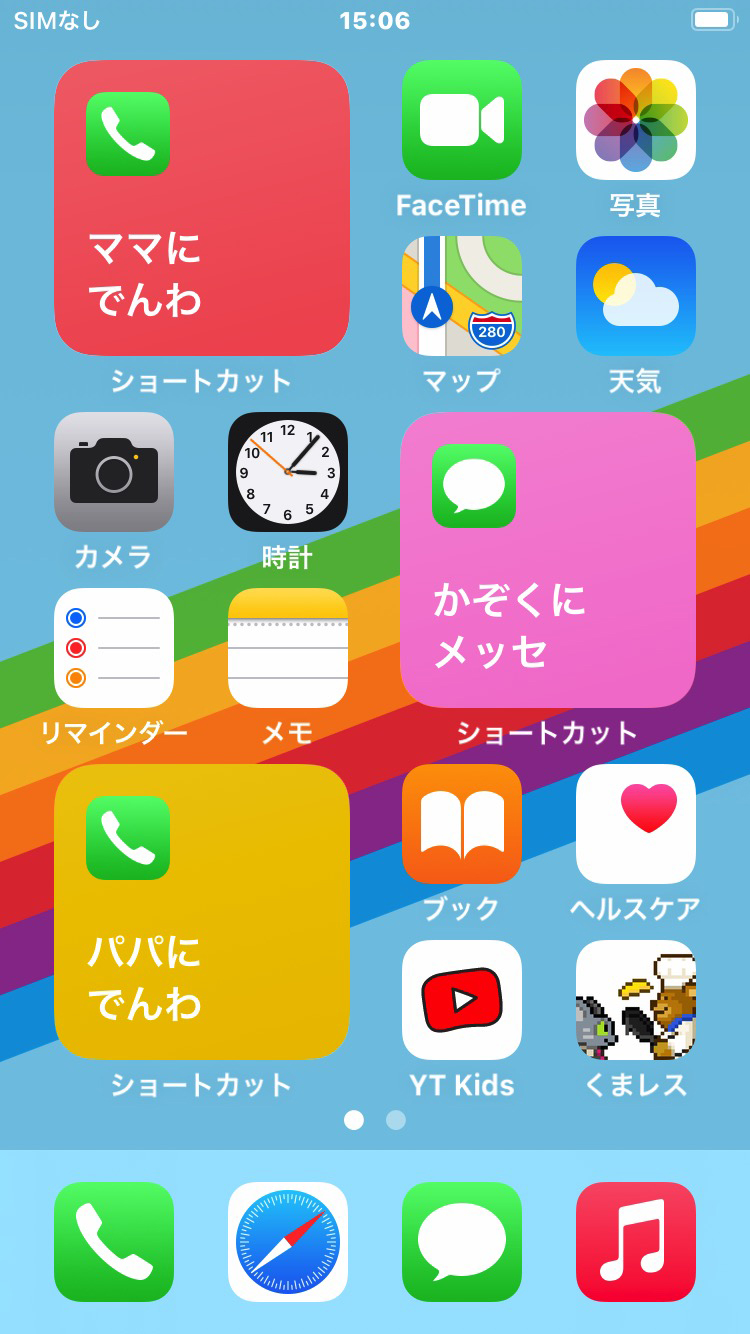Run the パパにでんわ shortcut widget
The height and width of the screenshot is (1334, 750).
[x=202, y=912]
